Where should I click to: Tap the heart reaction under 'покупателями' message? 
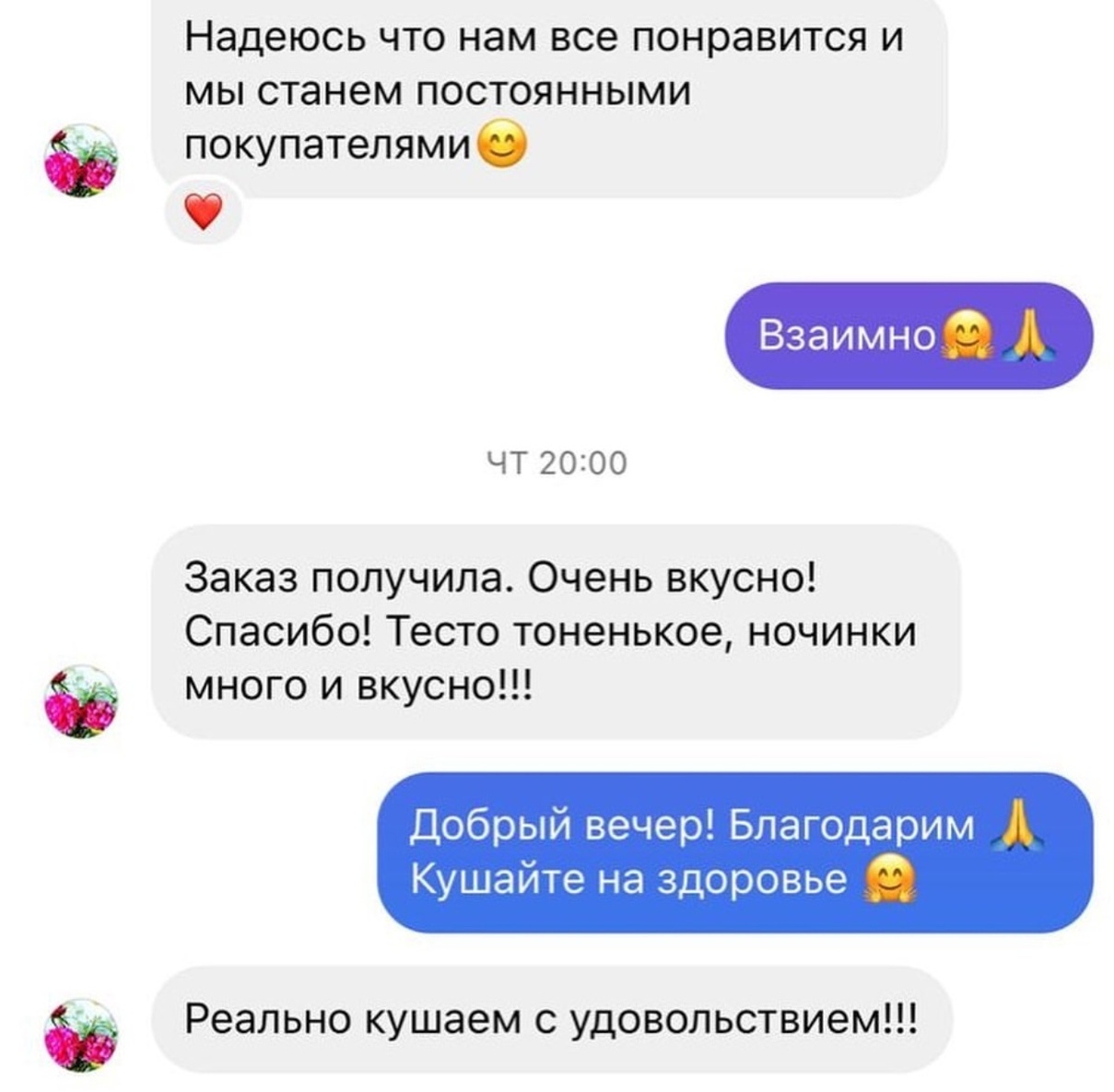[204, 213]
